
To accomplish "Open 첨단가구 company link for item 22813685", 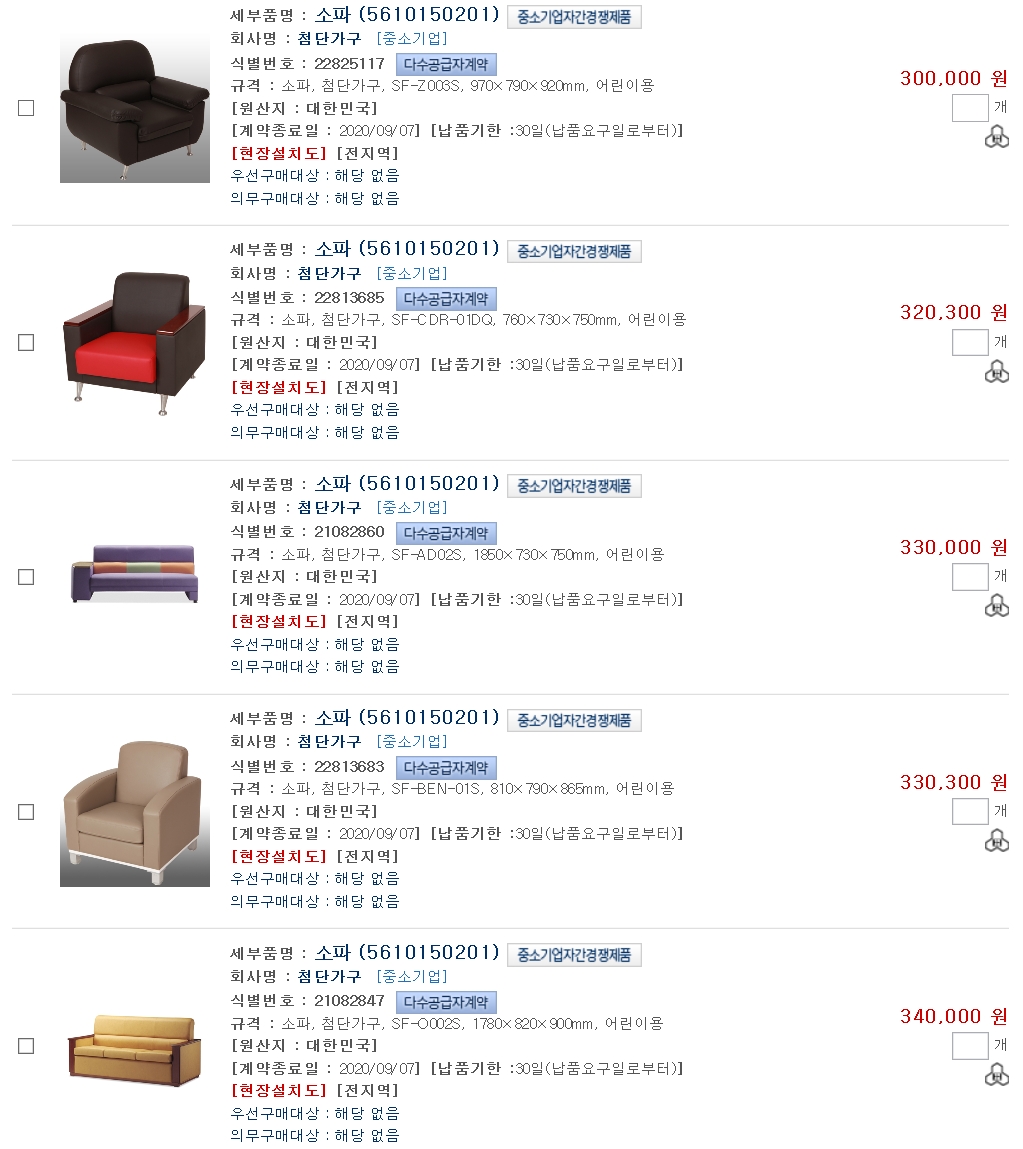I will [x=329, y=273].
